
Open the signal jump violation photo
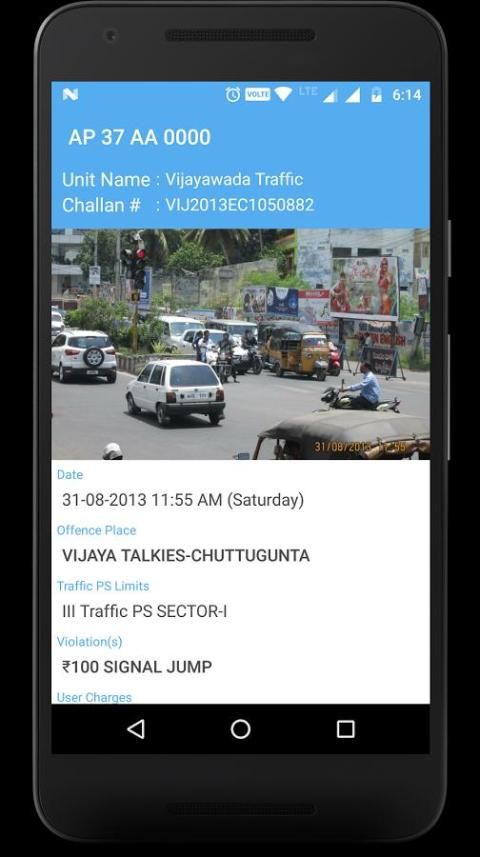click(x=241, y=344)
